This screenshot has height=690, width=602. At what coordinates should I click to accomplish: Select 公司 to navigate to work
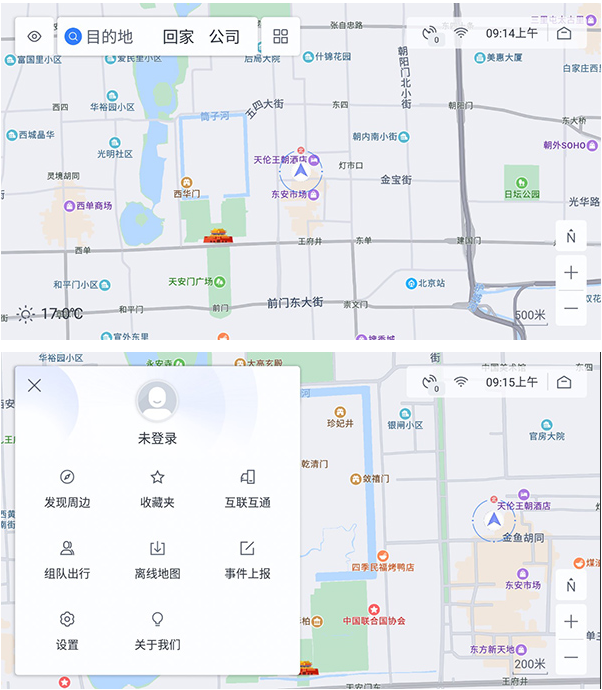click(224, 36)
